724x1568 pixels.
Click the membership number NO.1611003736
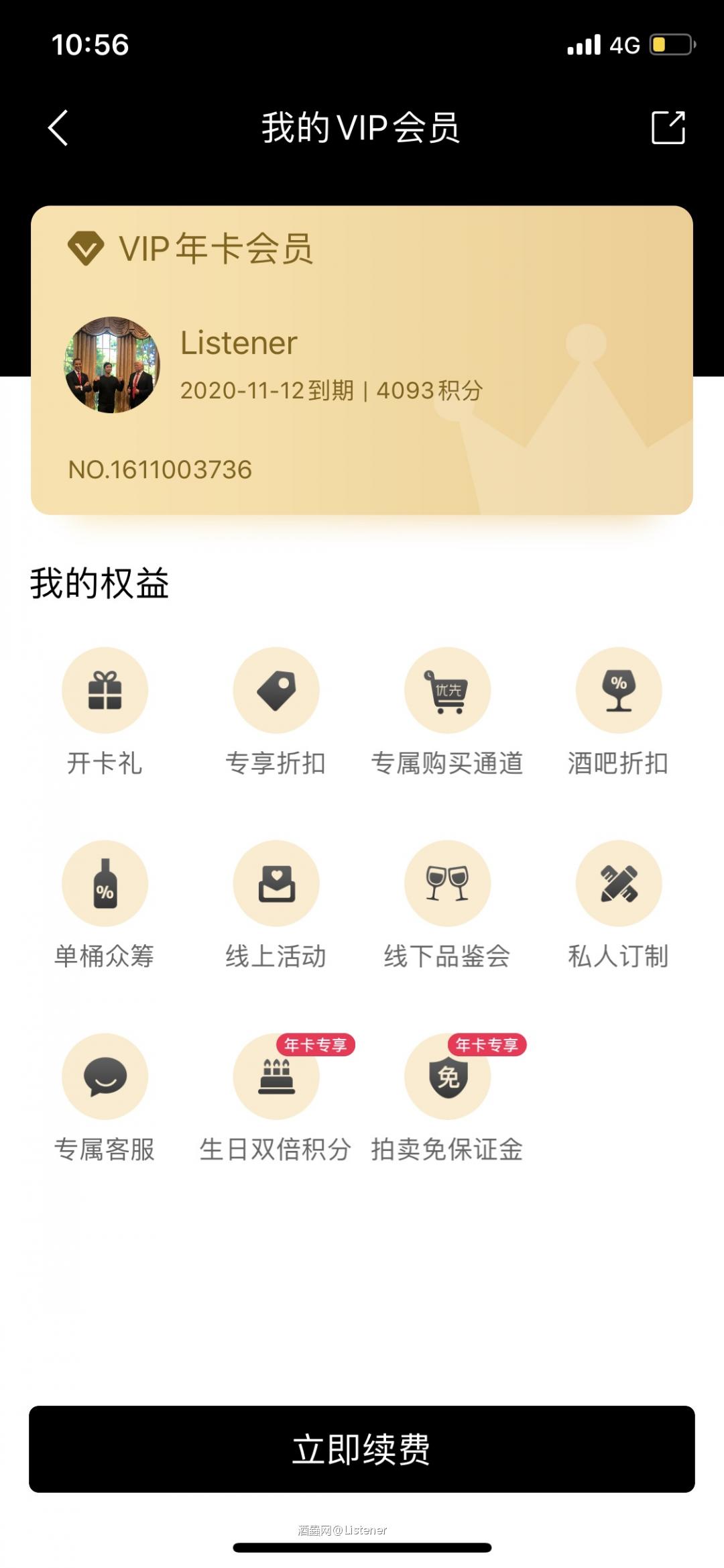[161, 469]
